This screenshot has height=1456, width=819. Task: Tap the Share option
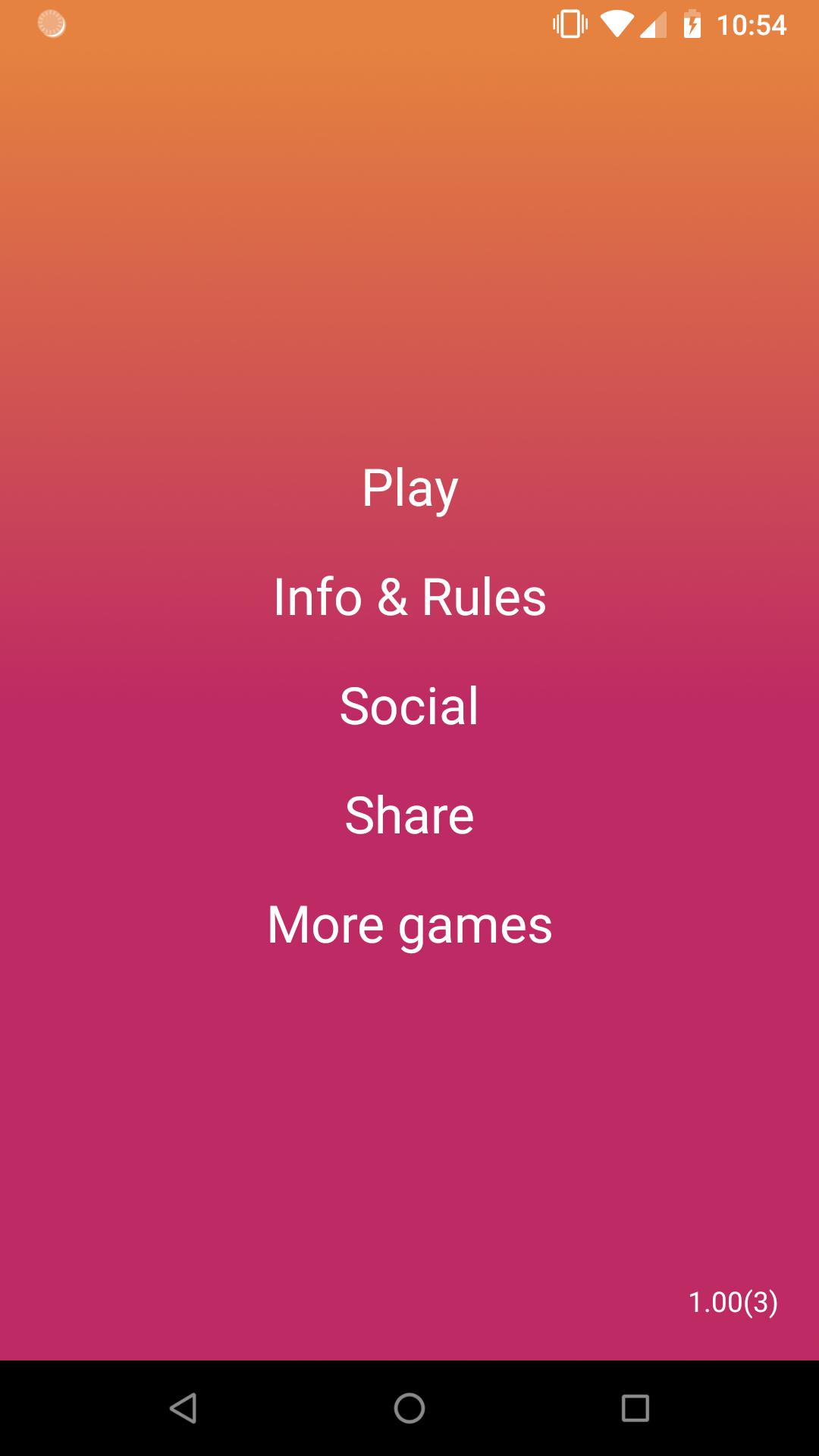click(409, 816)
